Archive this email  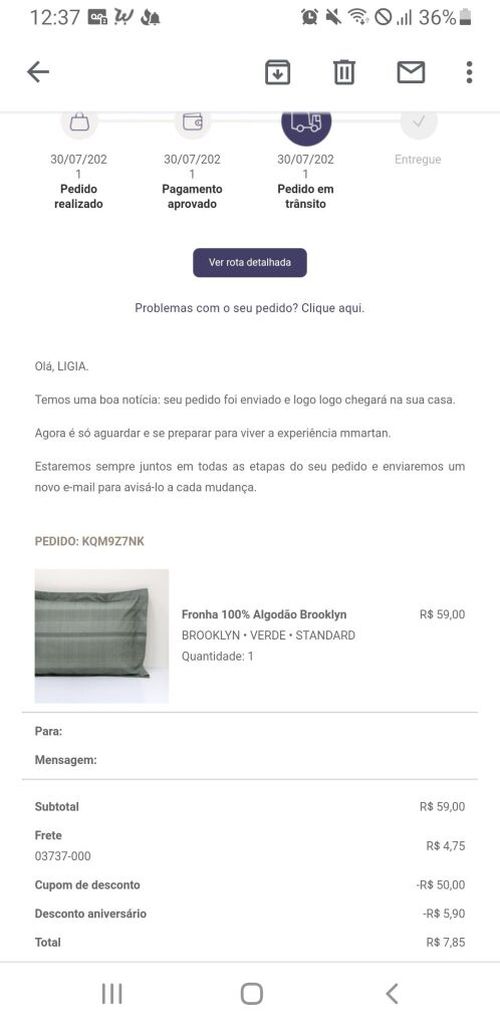pyautogui.click(x=277, y=72)
